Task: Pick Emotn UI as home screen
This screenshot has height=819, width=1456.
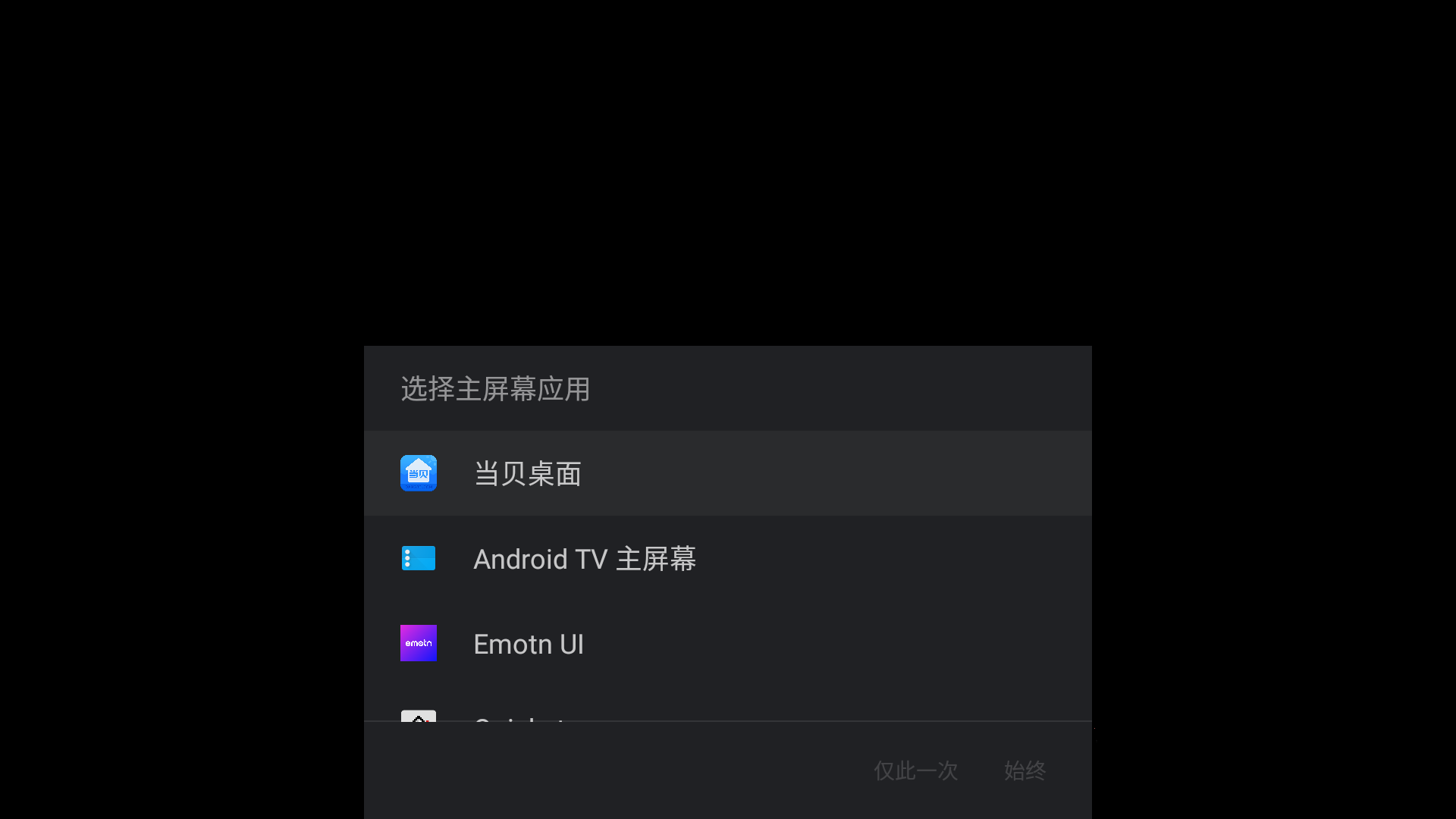Action: (726, 644)
